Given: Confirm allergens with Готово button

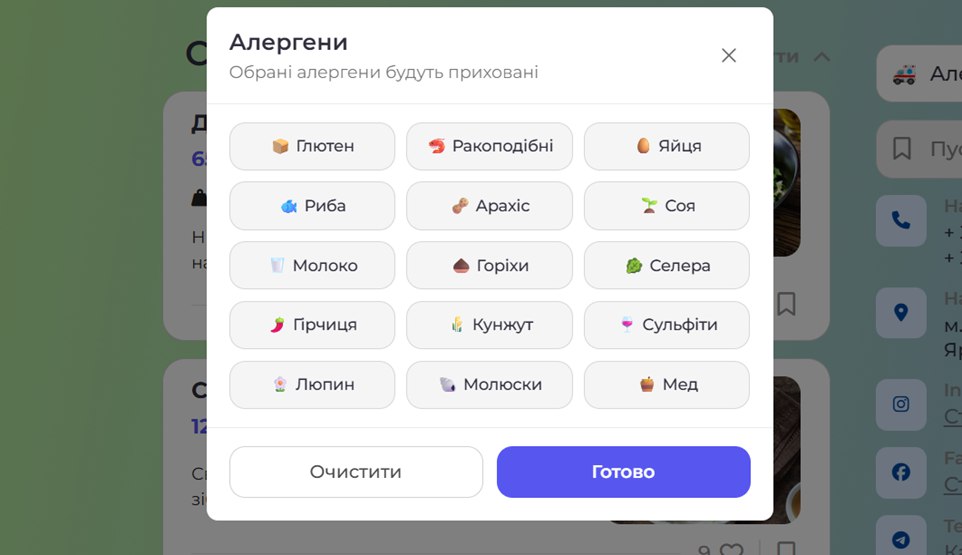Looking at the screenshot, I should point(623,472).
